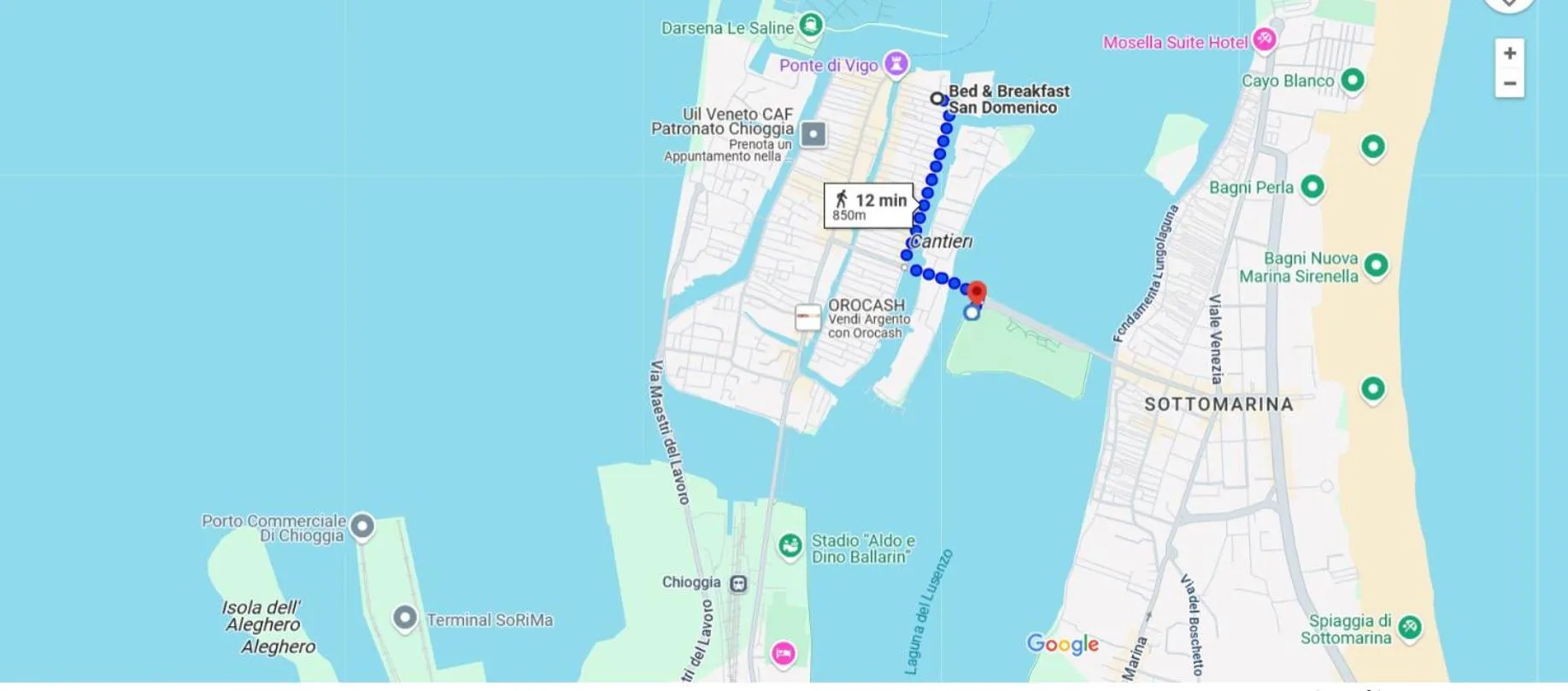This screenshot has width=1568, height=691.
Task: Select the Ponte di Vigo landmark pin
Action: click(896, 62)
